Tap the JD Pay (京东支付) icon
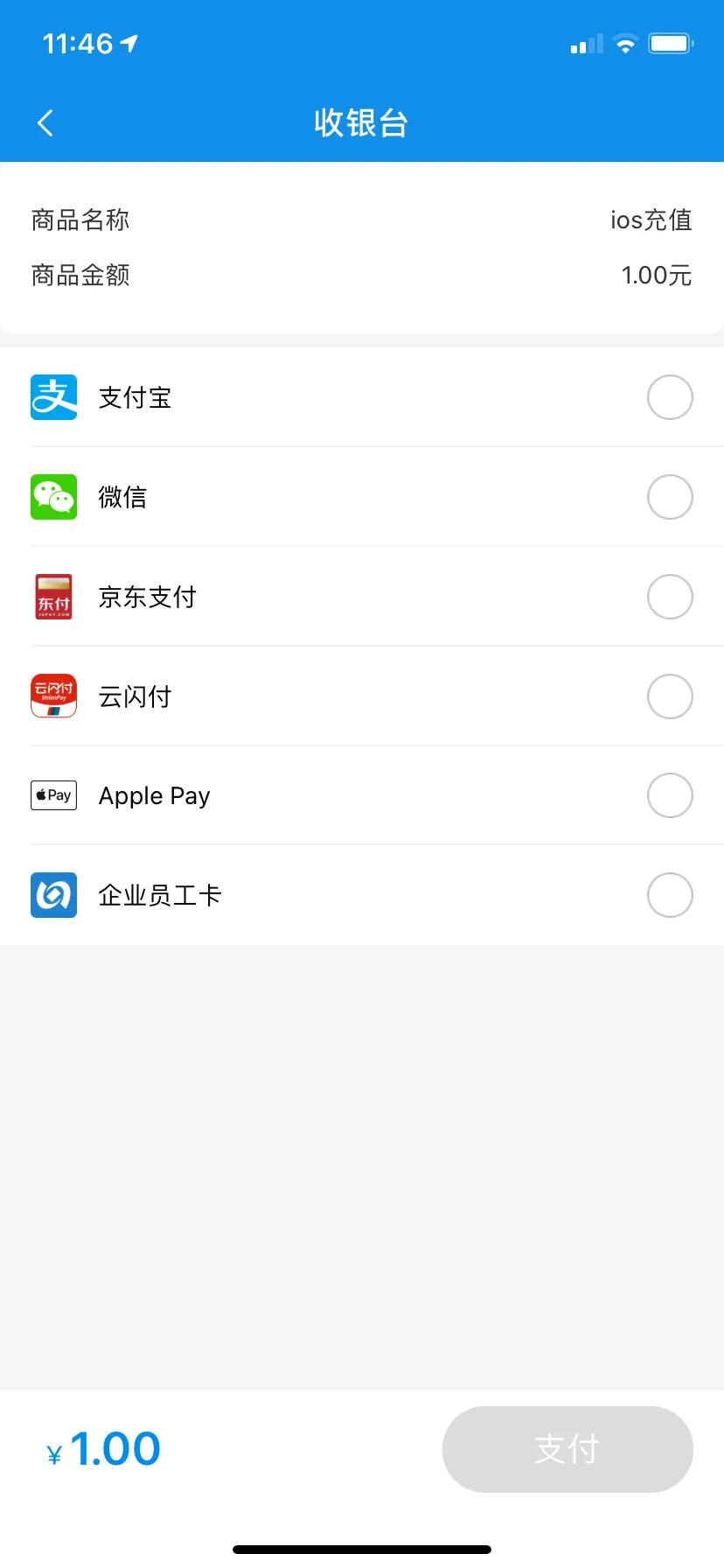Image resolution: width=724 pixels, height=1568 pixels. [x=53, y=597]
